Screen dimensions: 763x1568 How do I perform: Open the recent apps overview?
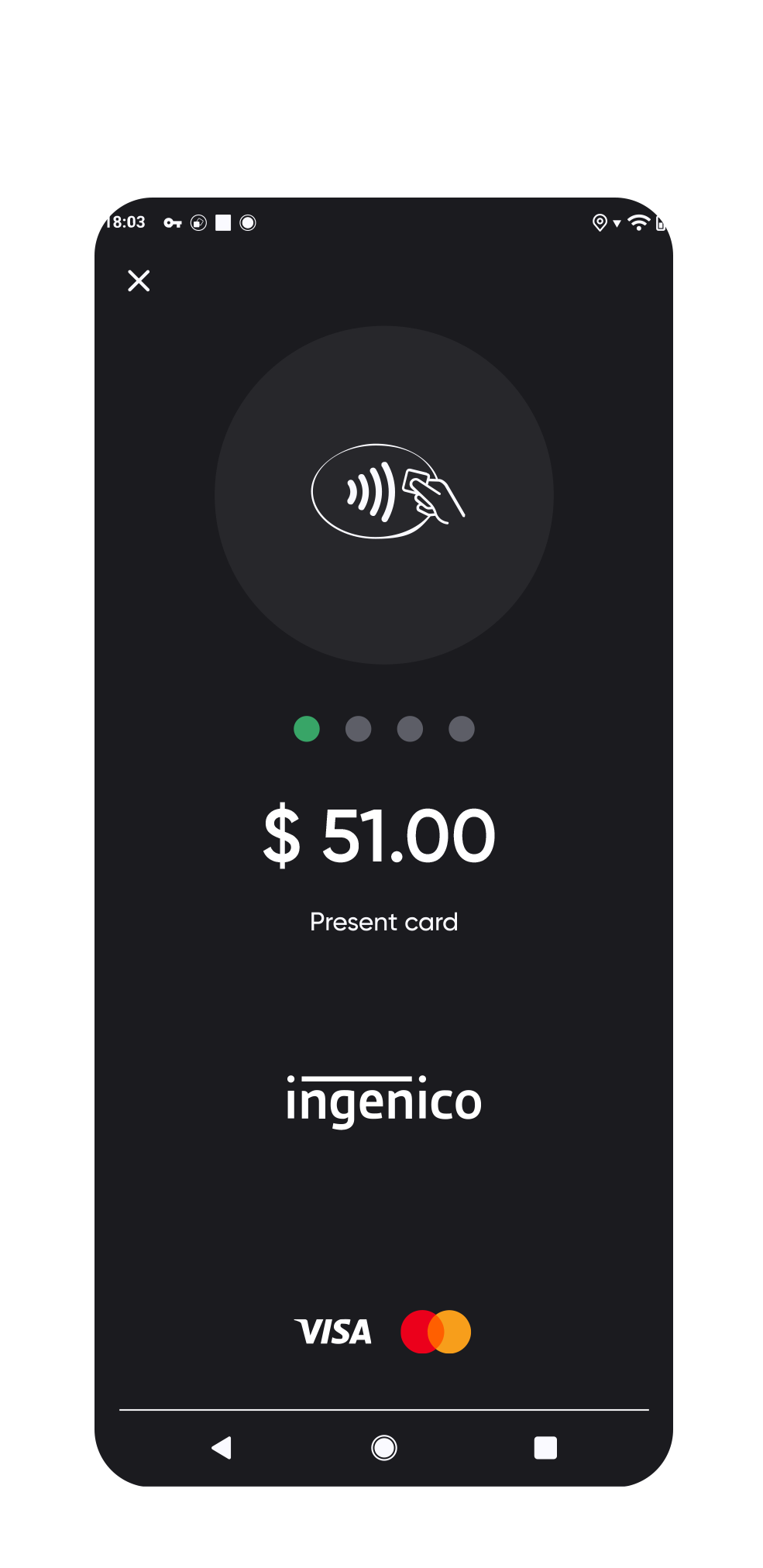click(545, 1447)
